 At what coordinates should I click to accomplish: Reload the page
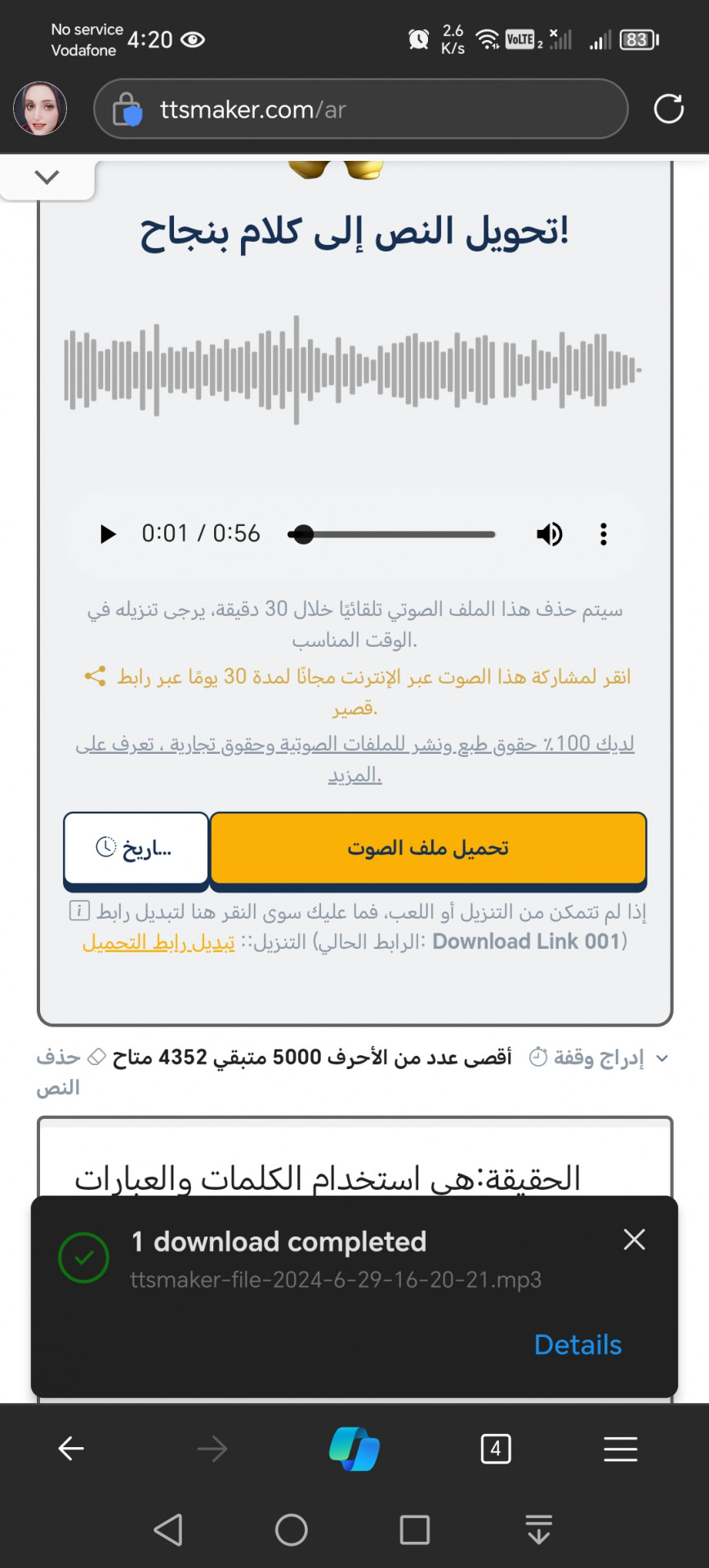coord(668,109)
